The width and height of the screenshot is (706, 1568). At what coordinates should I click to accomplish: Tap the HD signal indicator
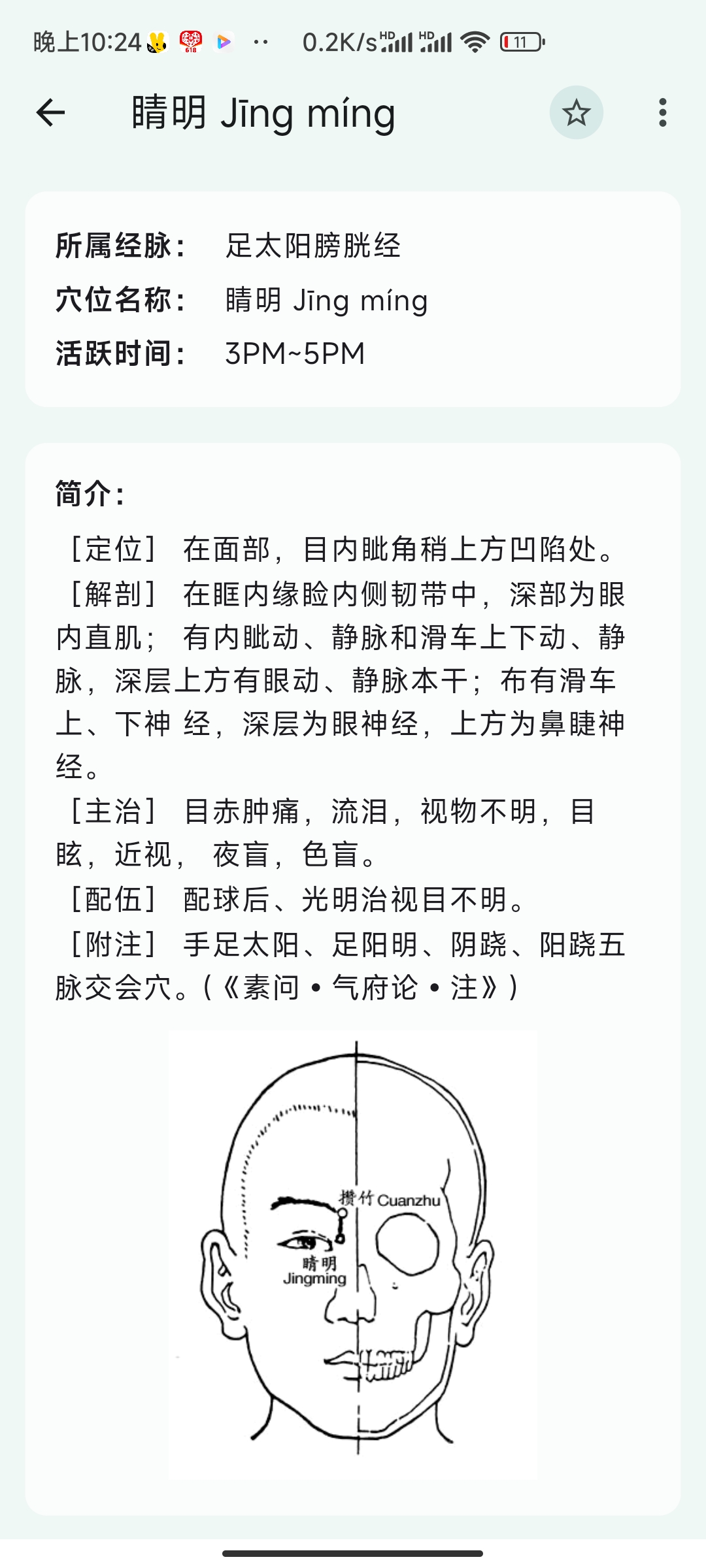(x=396, y=41)
